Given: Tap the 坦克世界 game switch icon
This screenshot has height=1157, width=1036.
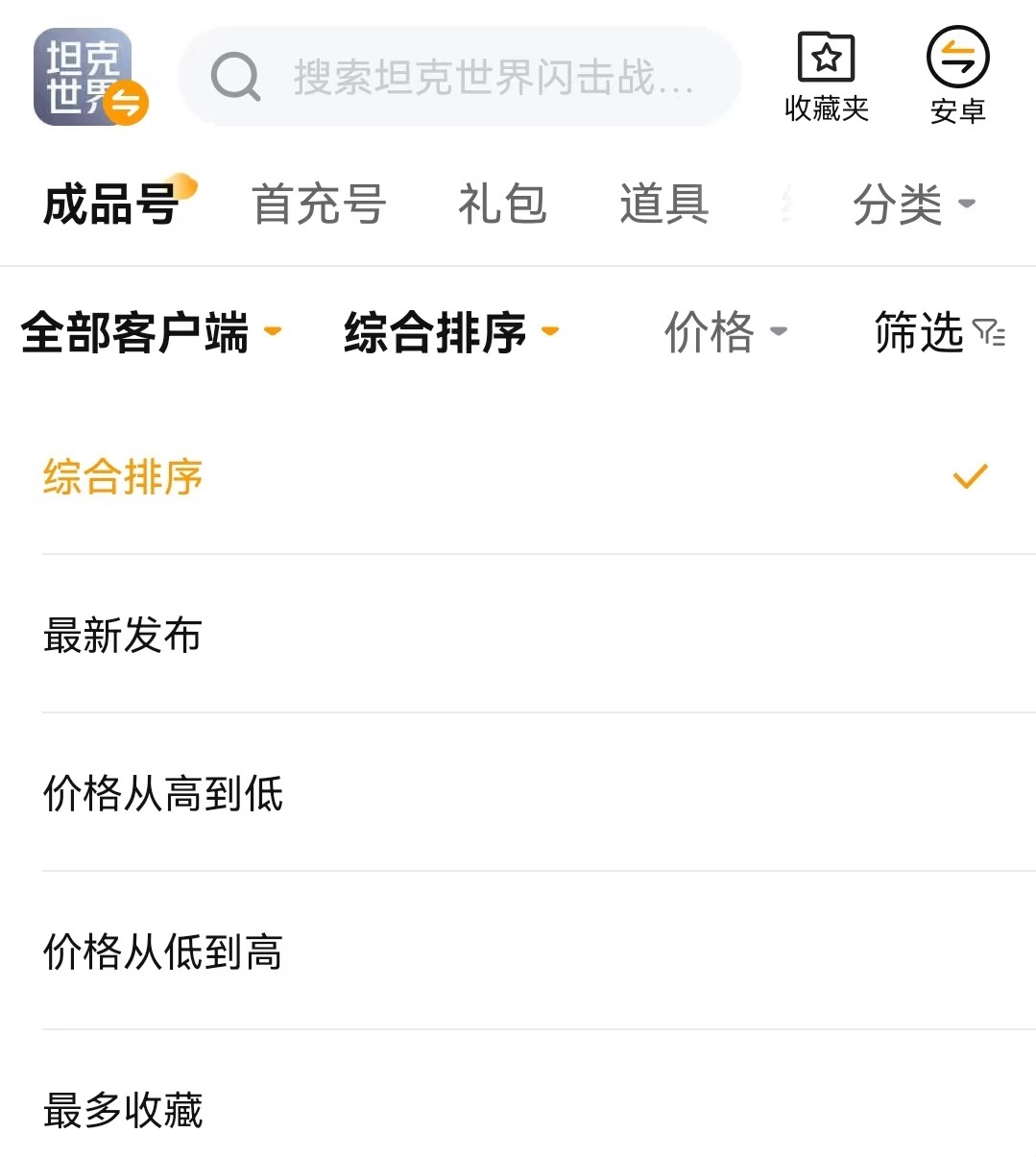Looking at the screenshot, I should coord(90,78).
